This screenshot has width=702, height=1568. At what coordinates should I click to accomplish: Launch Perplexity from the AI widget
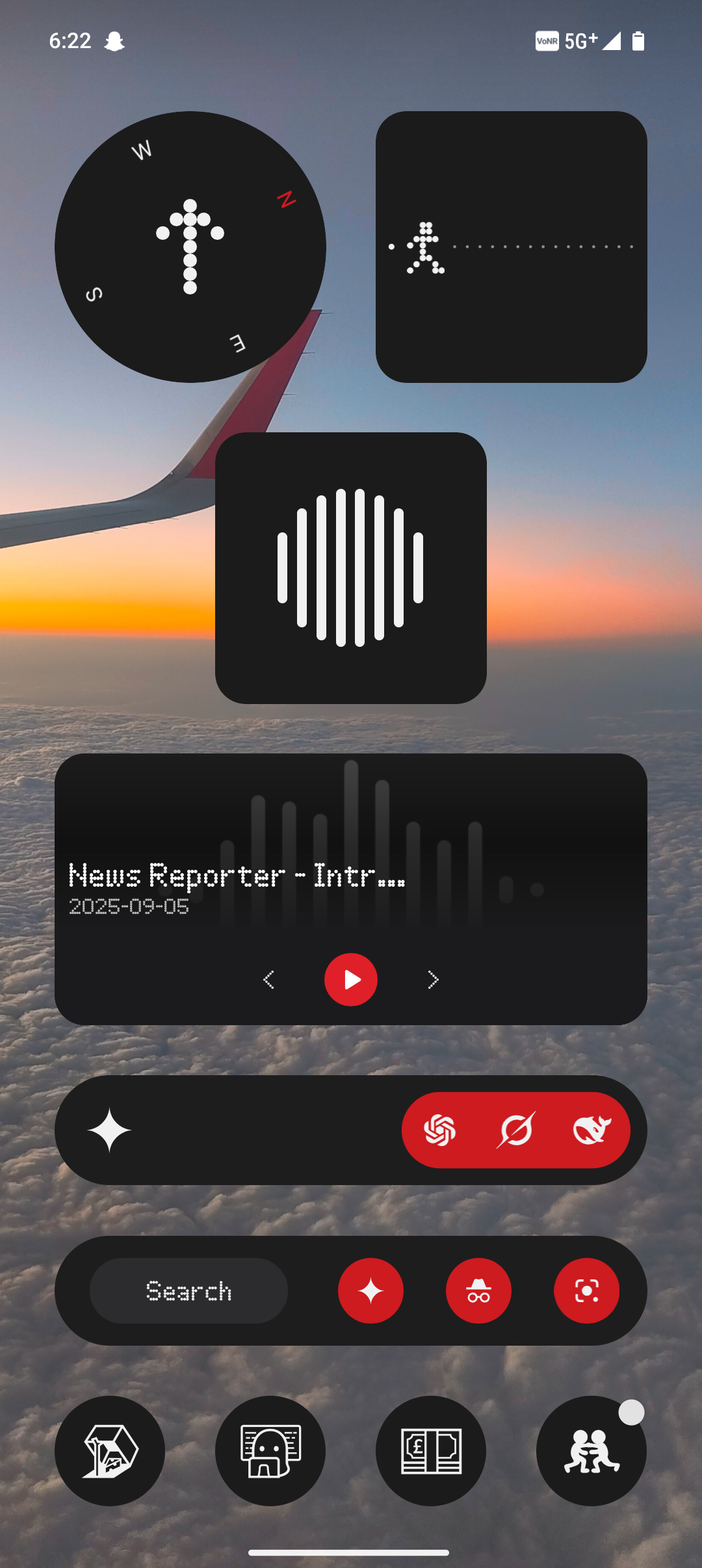pyautogui.click(x=516, y=1130)
